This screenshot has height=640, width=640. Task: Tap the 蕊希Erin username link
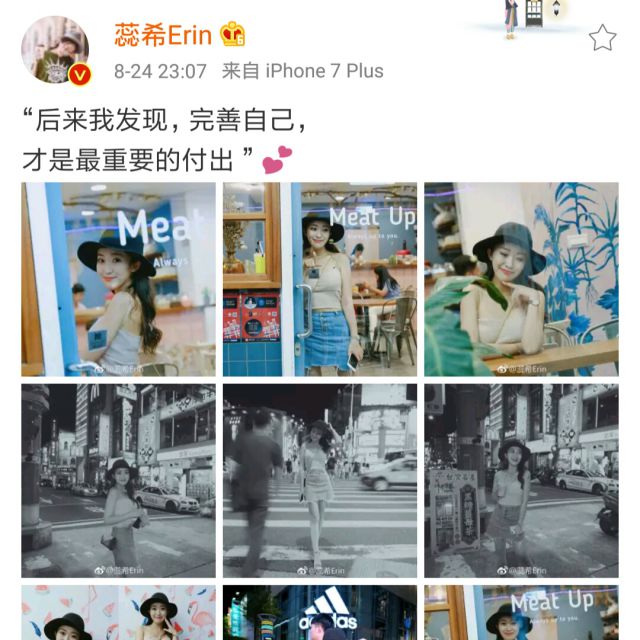click(163, 35)
